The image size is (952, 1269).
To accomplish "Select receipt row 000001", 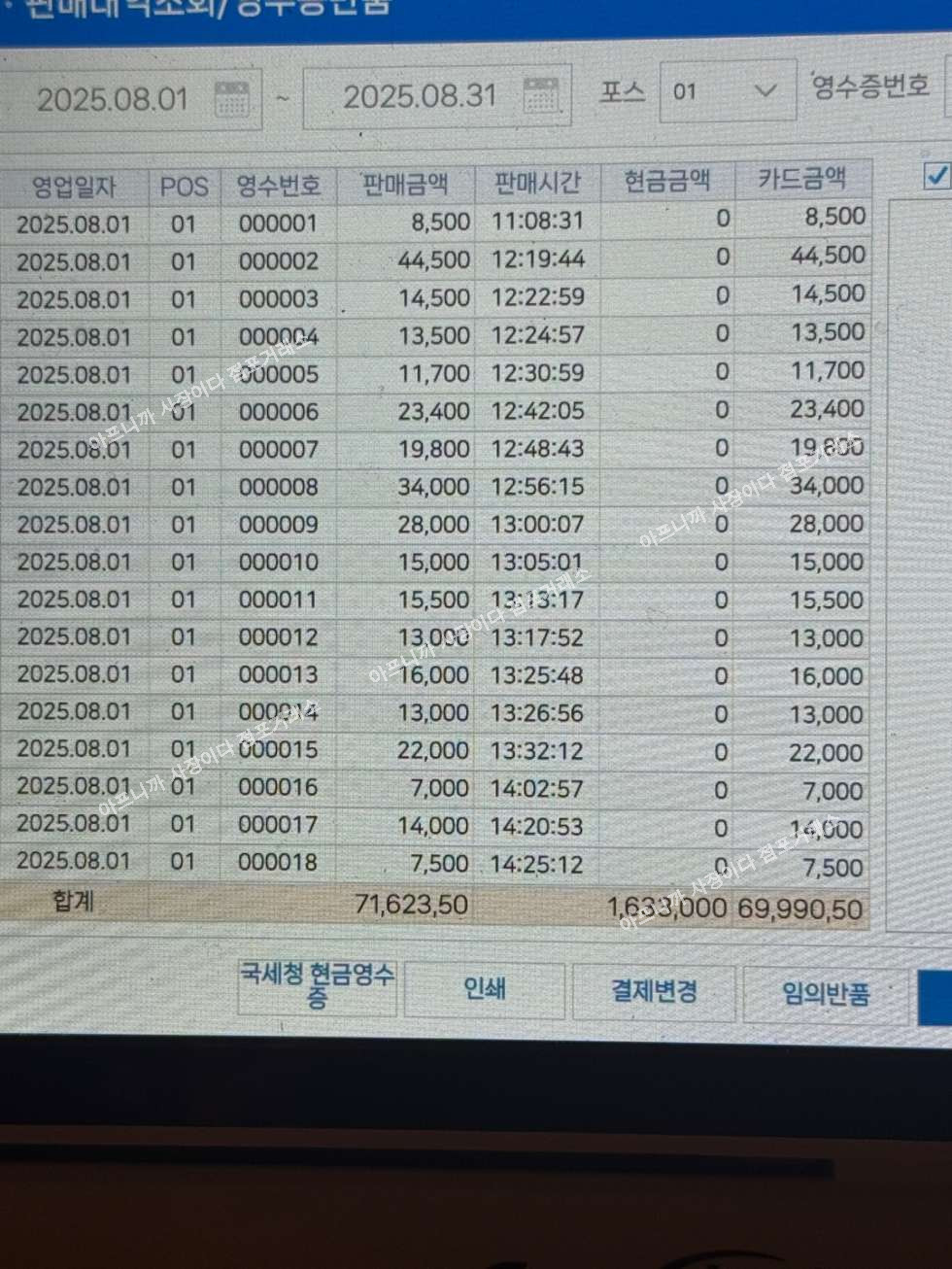I will (278, 223).
